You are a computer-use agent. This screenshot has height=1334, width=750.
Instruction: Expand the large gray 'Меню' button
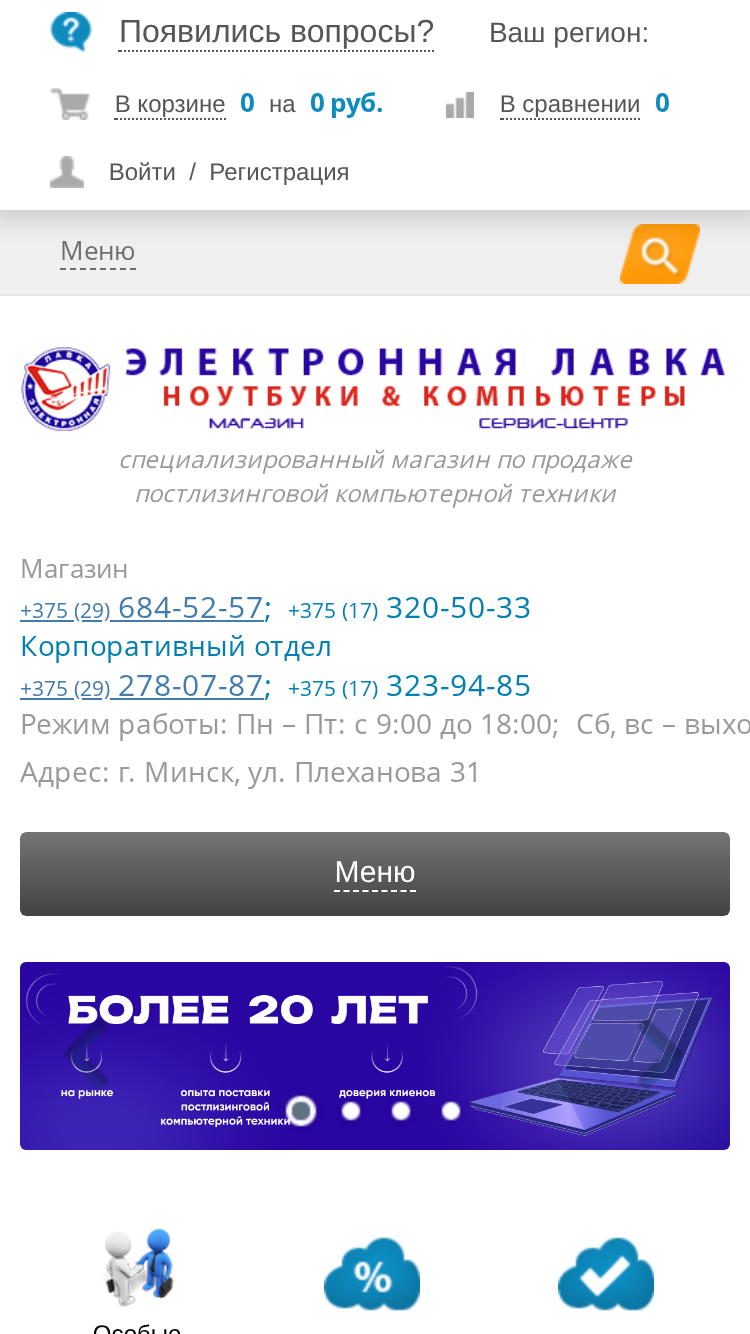point(375,873)
